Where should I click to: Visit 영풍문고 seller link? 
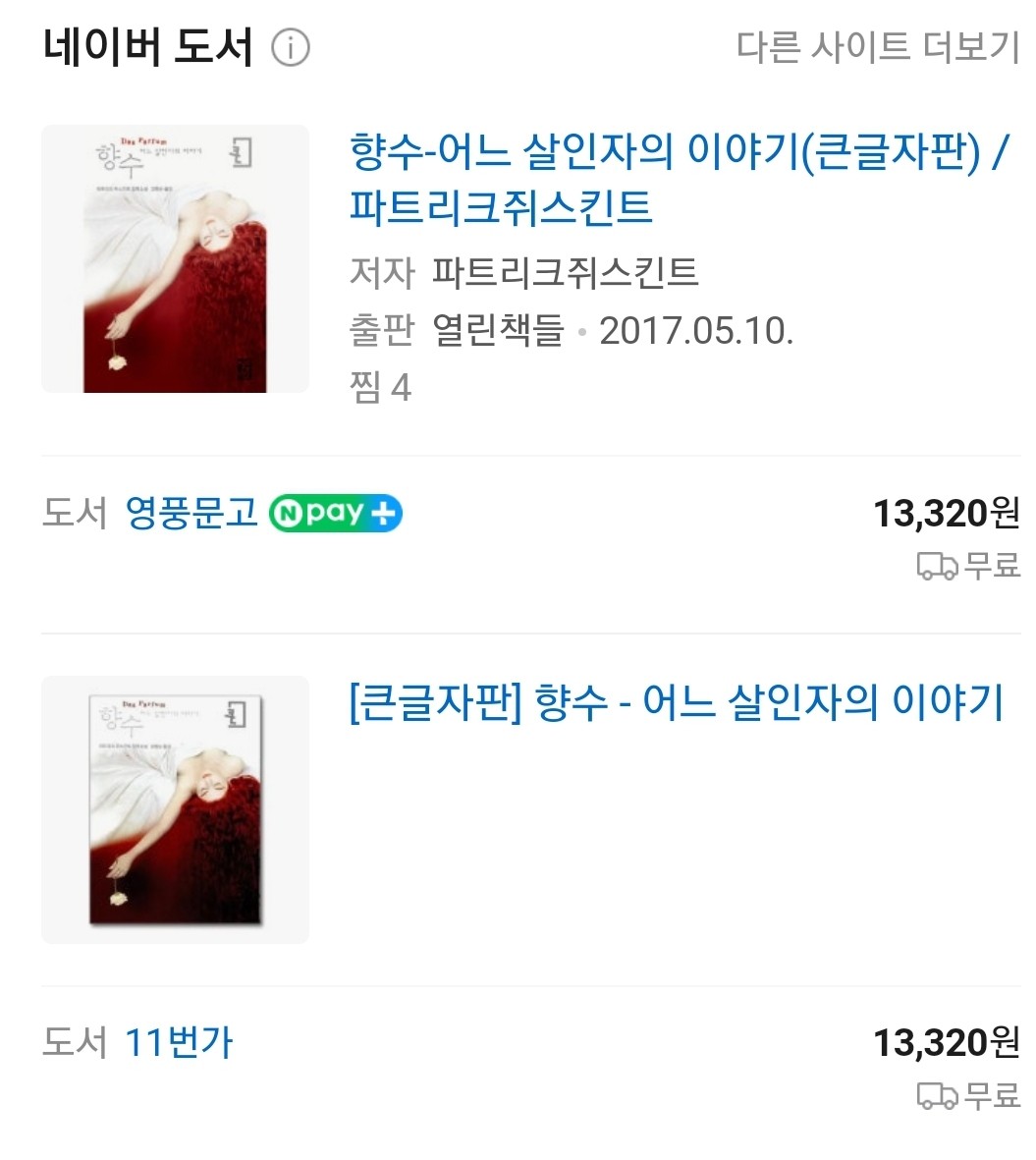[x=191, y=513]
